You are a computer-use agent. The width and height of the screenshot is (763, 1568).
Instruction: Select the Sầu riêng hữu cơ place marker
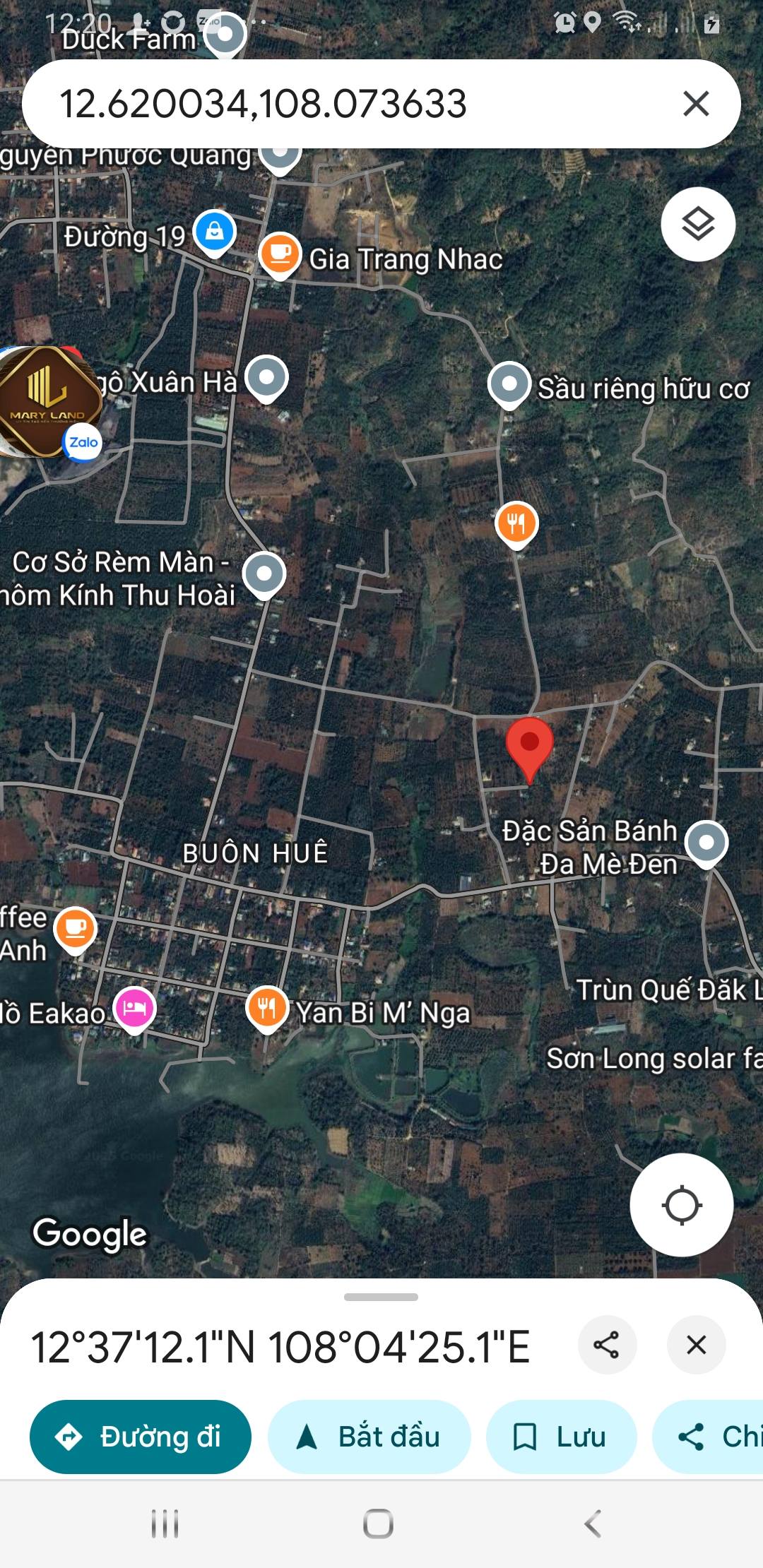(509, 384)
